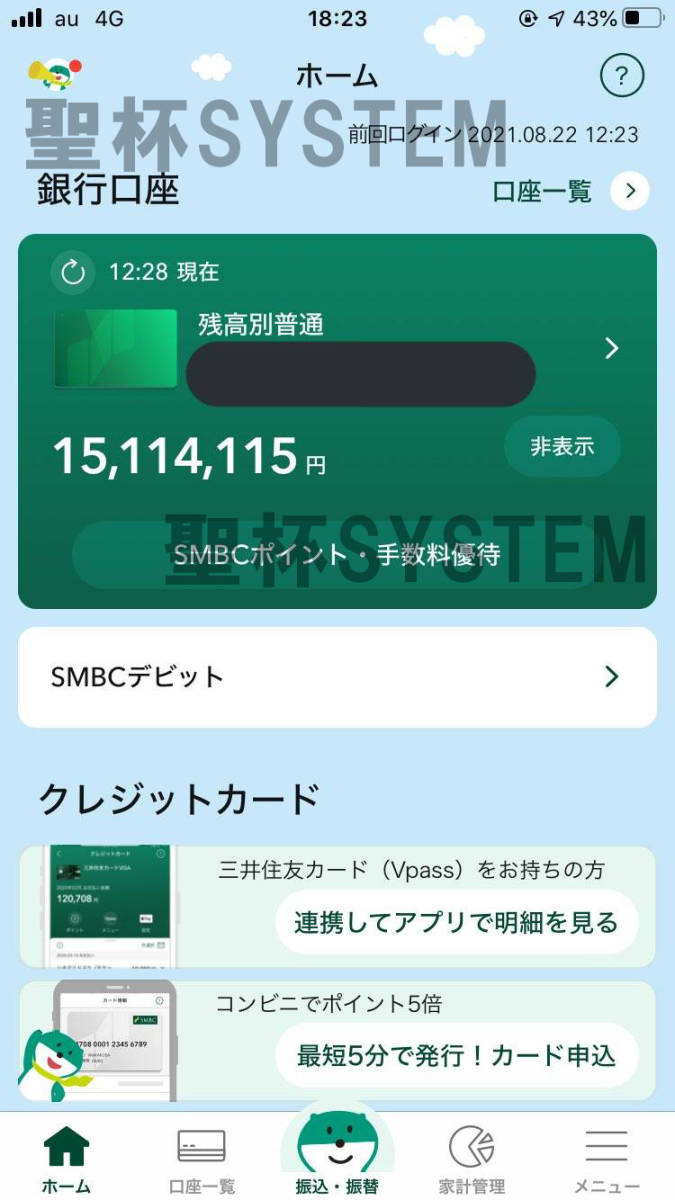Switch to the 口座一覧 bottom tab
Image resolution: width=675 pixels, height=1200 pixels.
[x=201, y=1158]
